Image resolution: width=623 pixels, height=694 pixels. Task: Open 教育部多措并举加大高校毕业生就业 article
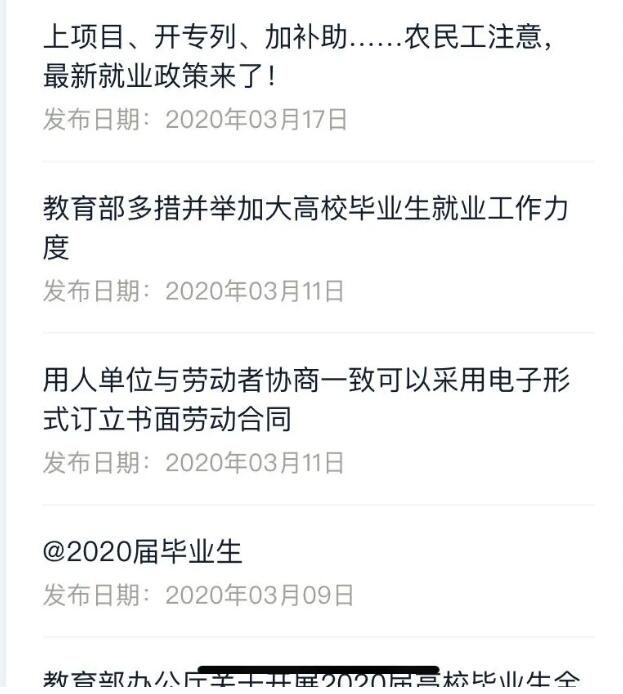coord(305,227)
